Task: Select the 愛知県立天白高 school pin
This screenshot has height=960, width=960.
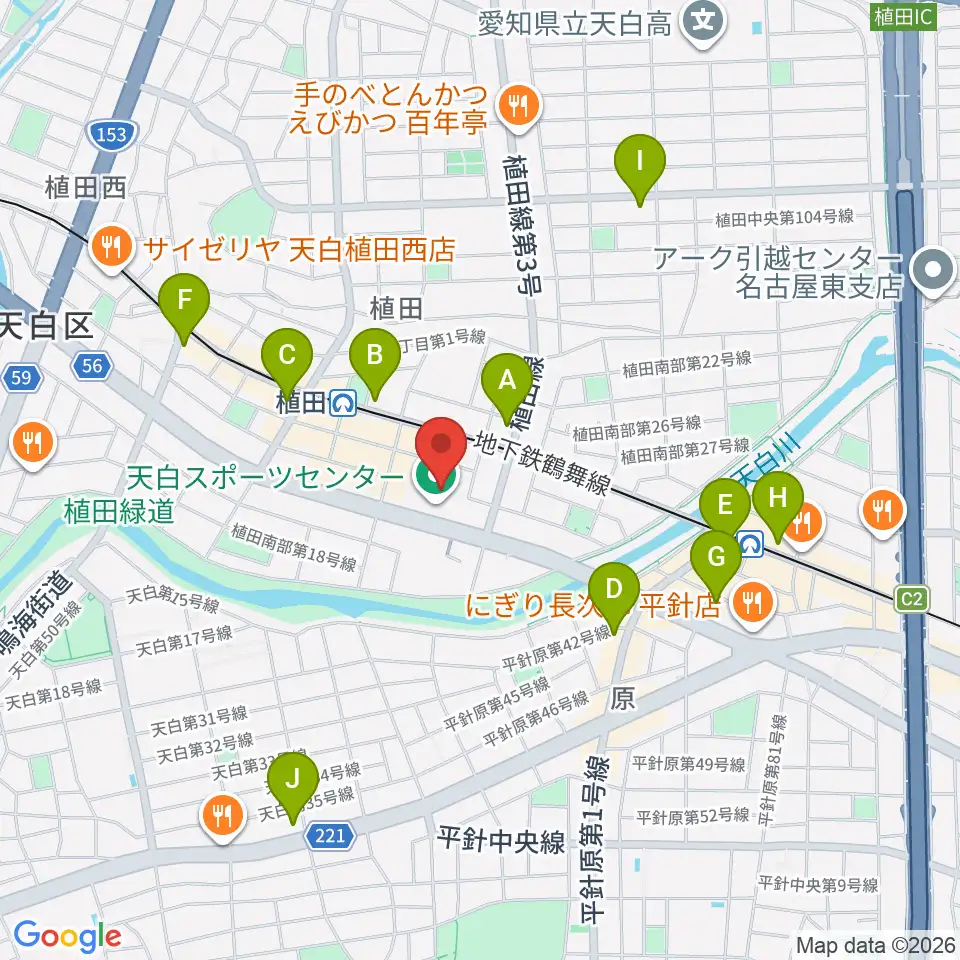Action: click(x=703, y=23)
